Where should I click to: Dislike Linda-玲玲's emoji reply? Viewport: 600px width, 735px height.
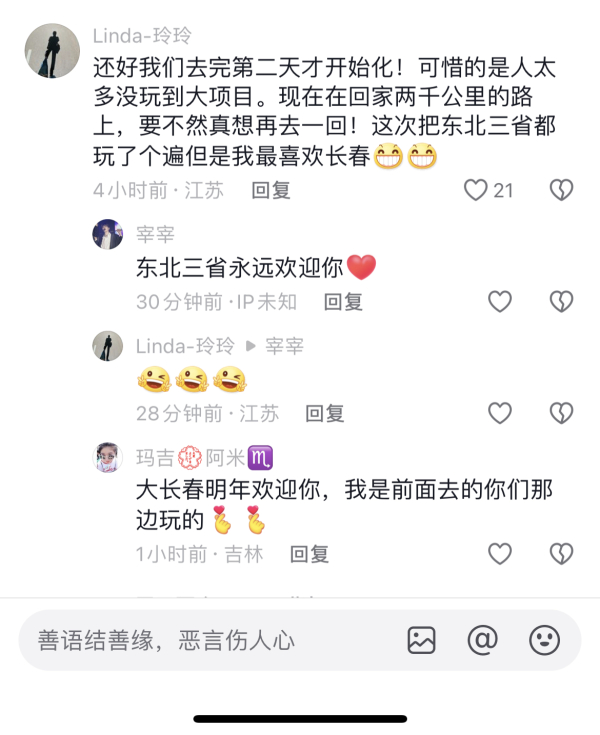click(x=562, y=412)
